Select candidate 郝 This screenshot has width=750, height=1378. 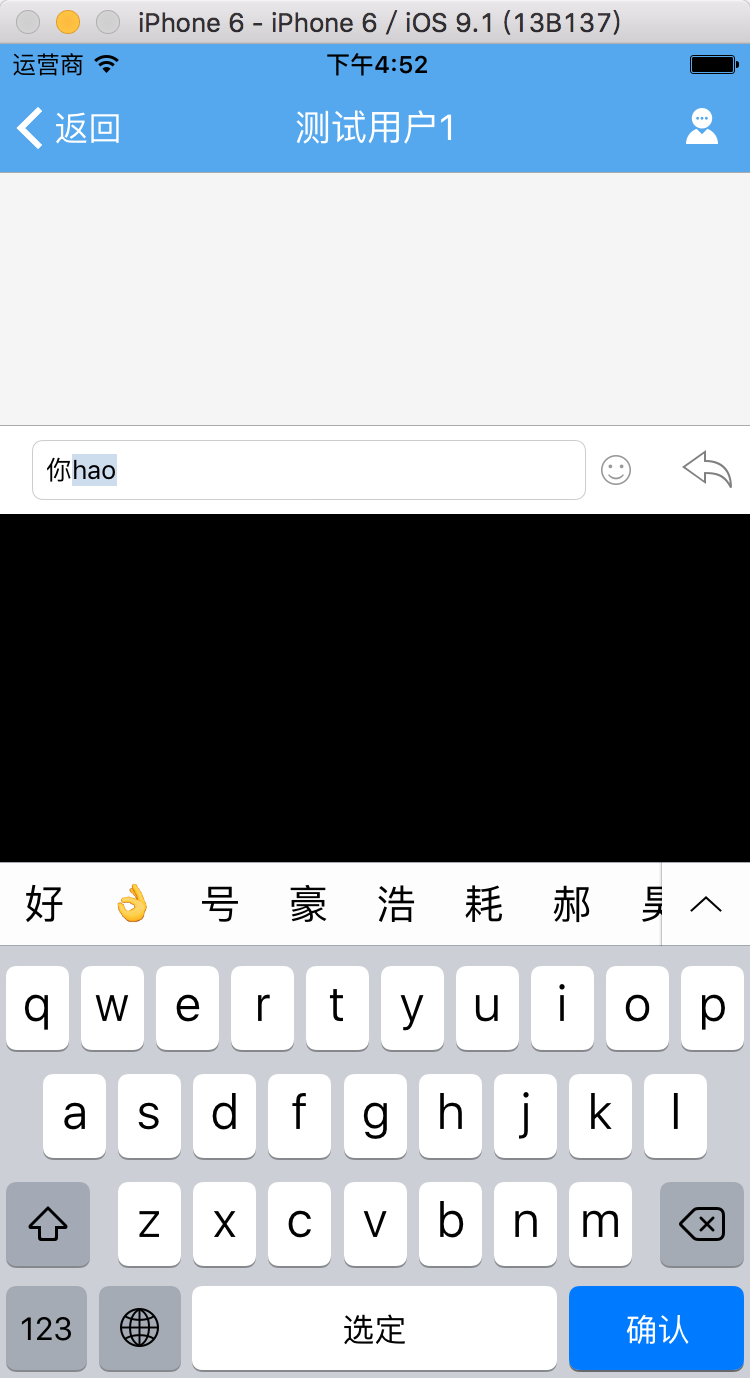coord(572,905)
